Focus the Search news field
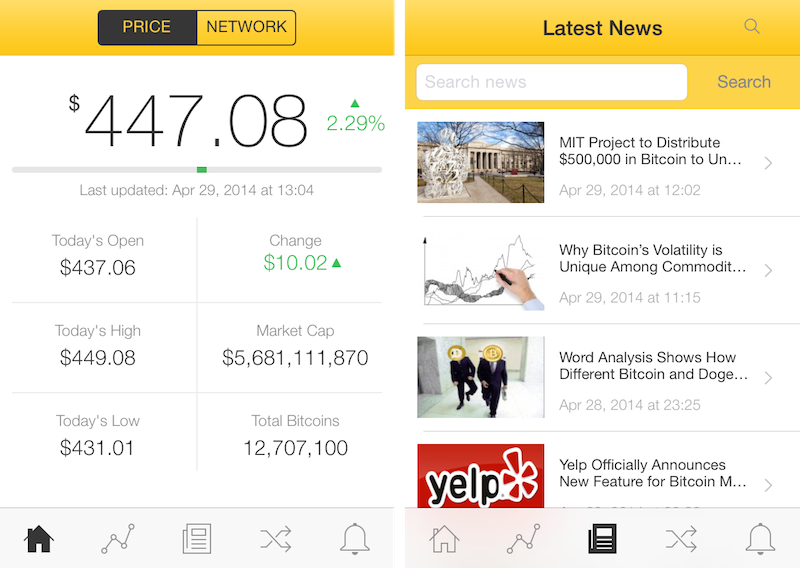800x568 pixels. pos(551,82)
